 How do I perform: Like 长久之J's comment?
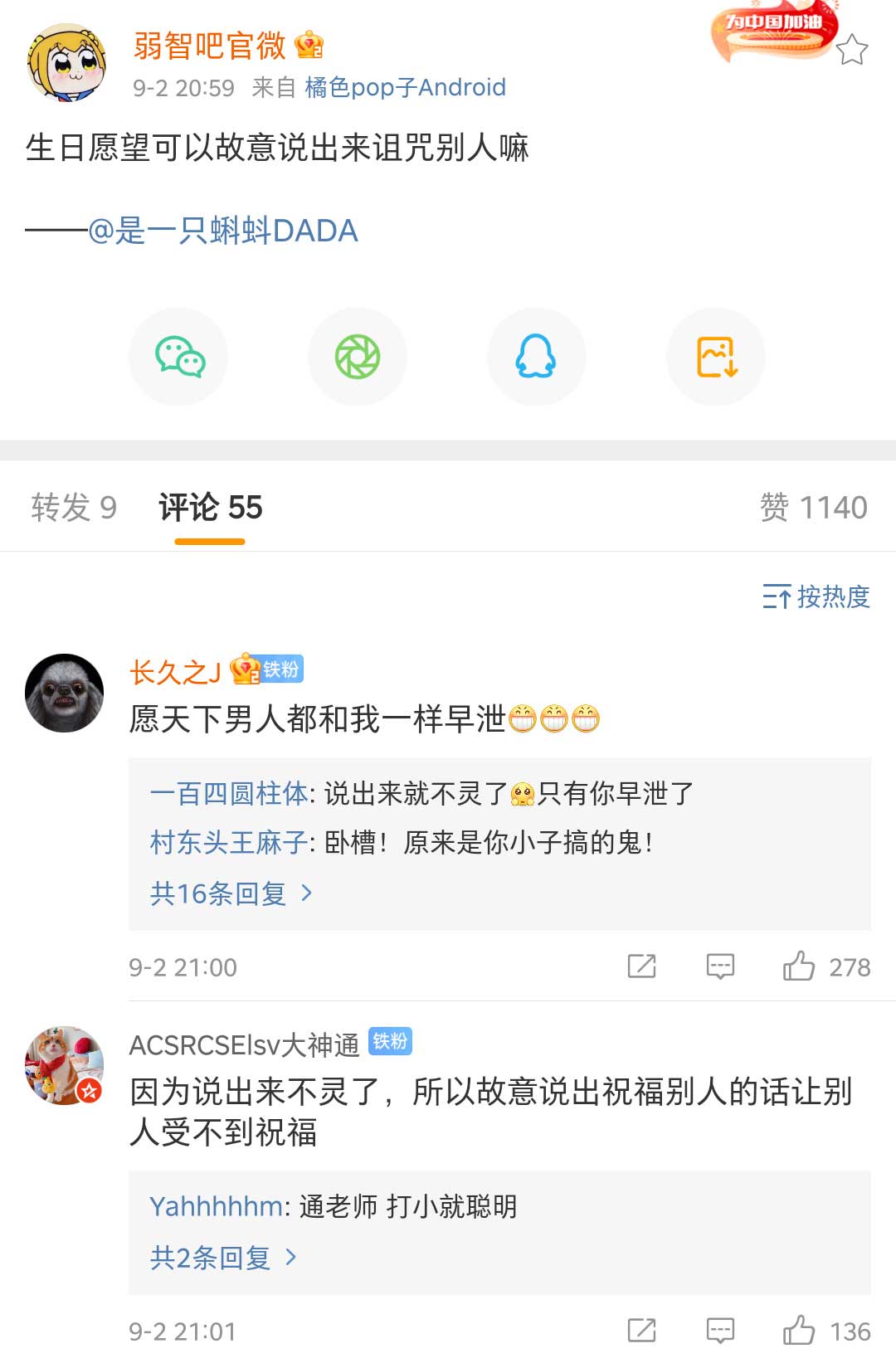tap(800, 966)
